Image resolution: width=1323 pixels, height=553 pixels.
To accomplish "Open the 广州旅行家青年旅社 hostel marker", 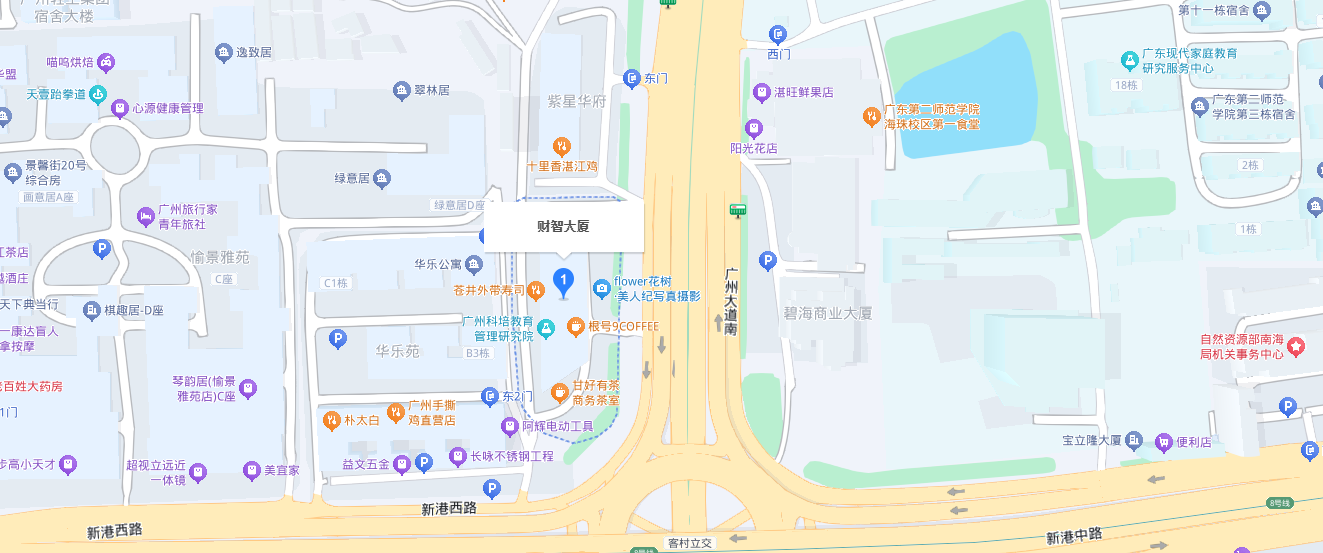I will [146, 217].
